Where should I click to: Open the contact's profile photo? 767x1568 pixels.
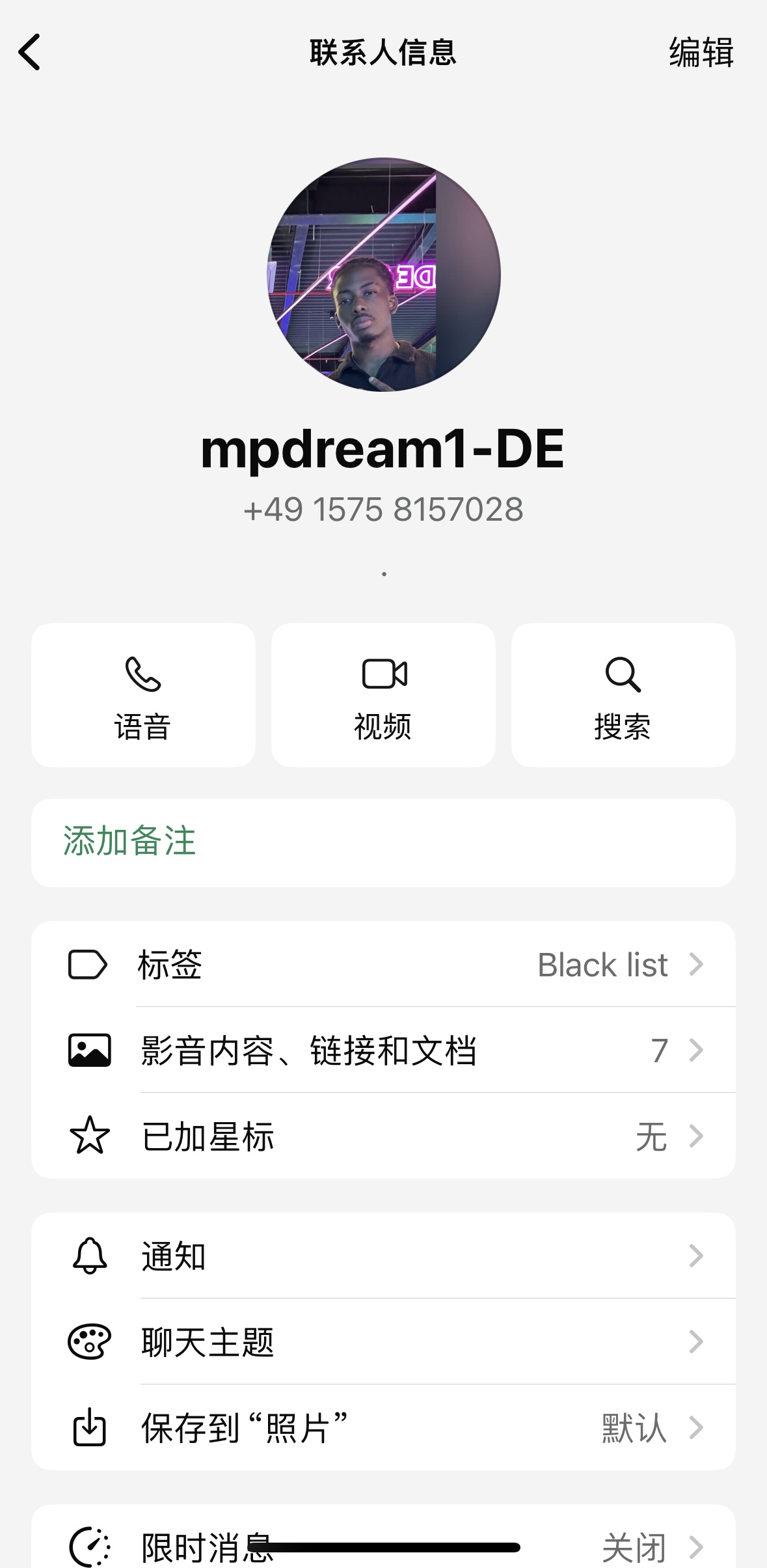pyautogui.click(x=383, y=275)
